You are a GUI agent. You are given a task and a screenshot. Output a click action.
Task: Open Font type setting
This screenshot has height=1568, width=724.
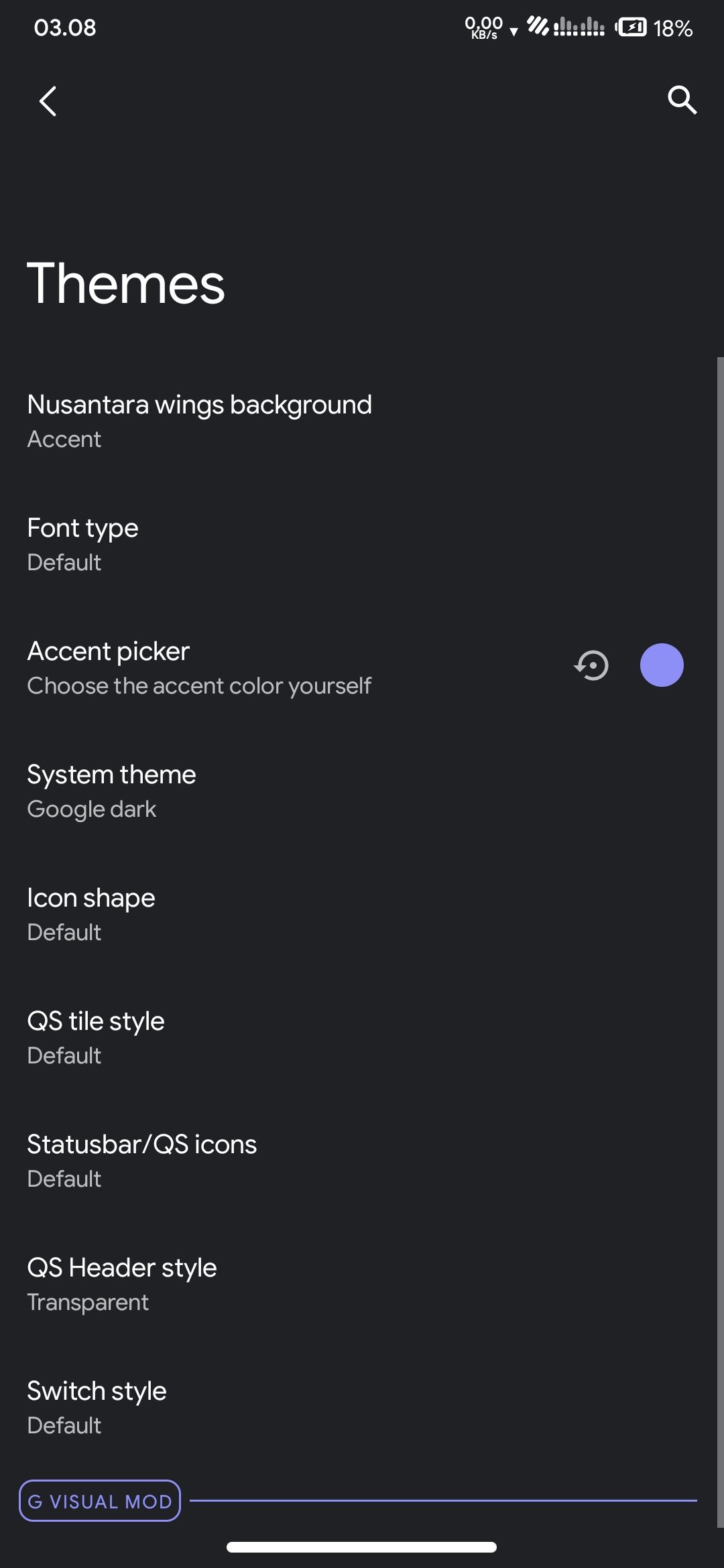(83, 544)
